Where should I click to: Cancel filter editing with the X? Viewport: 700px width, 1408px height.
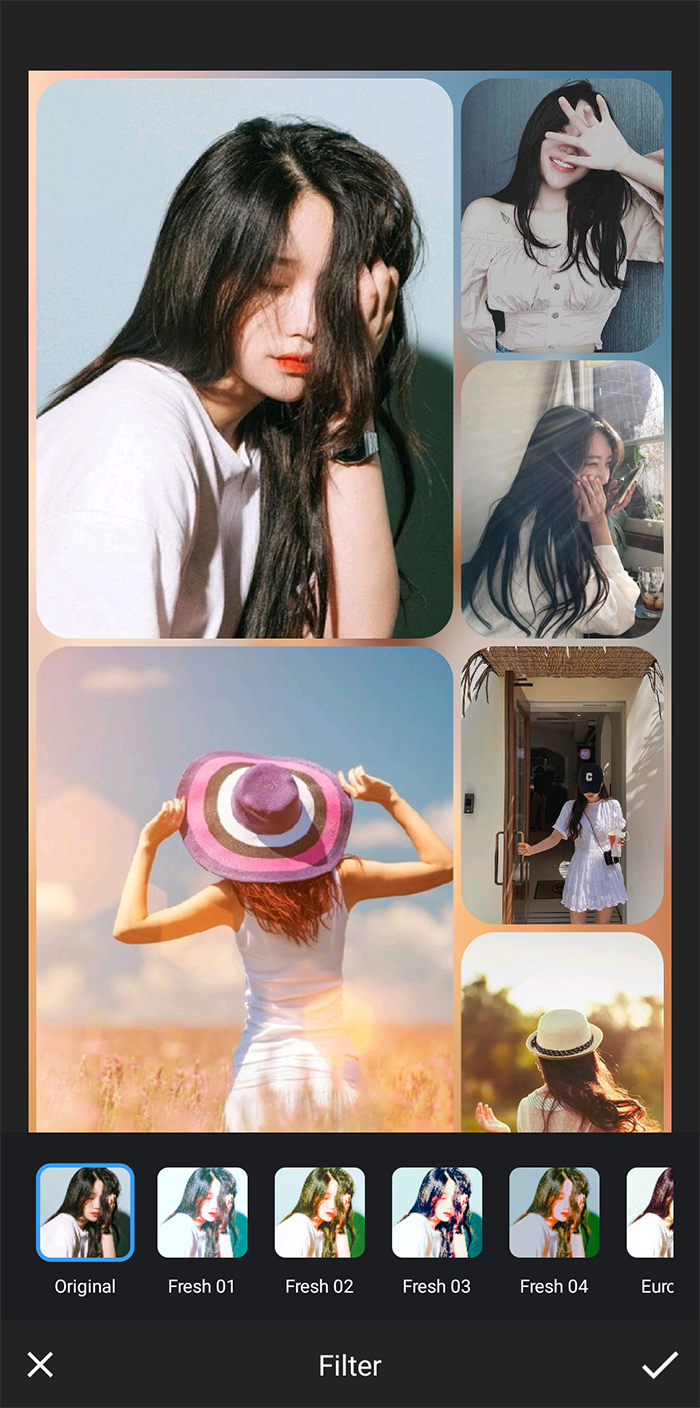tap(40, 1365)
